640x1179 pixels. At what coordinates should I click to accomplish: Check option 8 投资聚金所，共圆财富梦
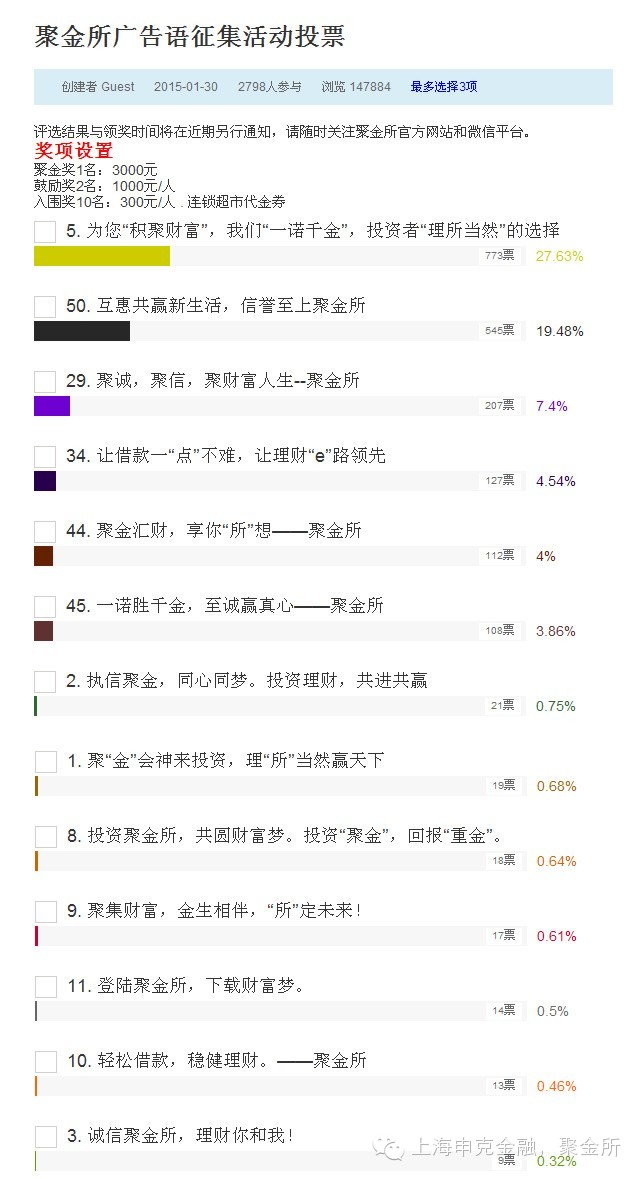[x=46, y=837]
